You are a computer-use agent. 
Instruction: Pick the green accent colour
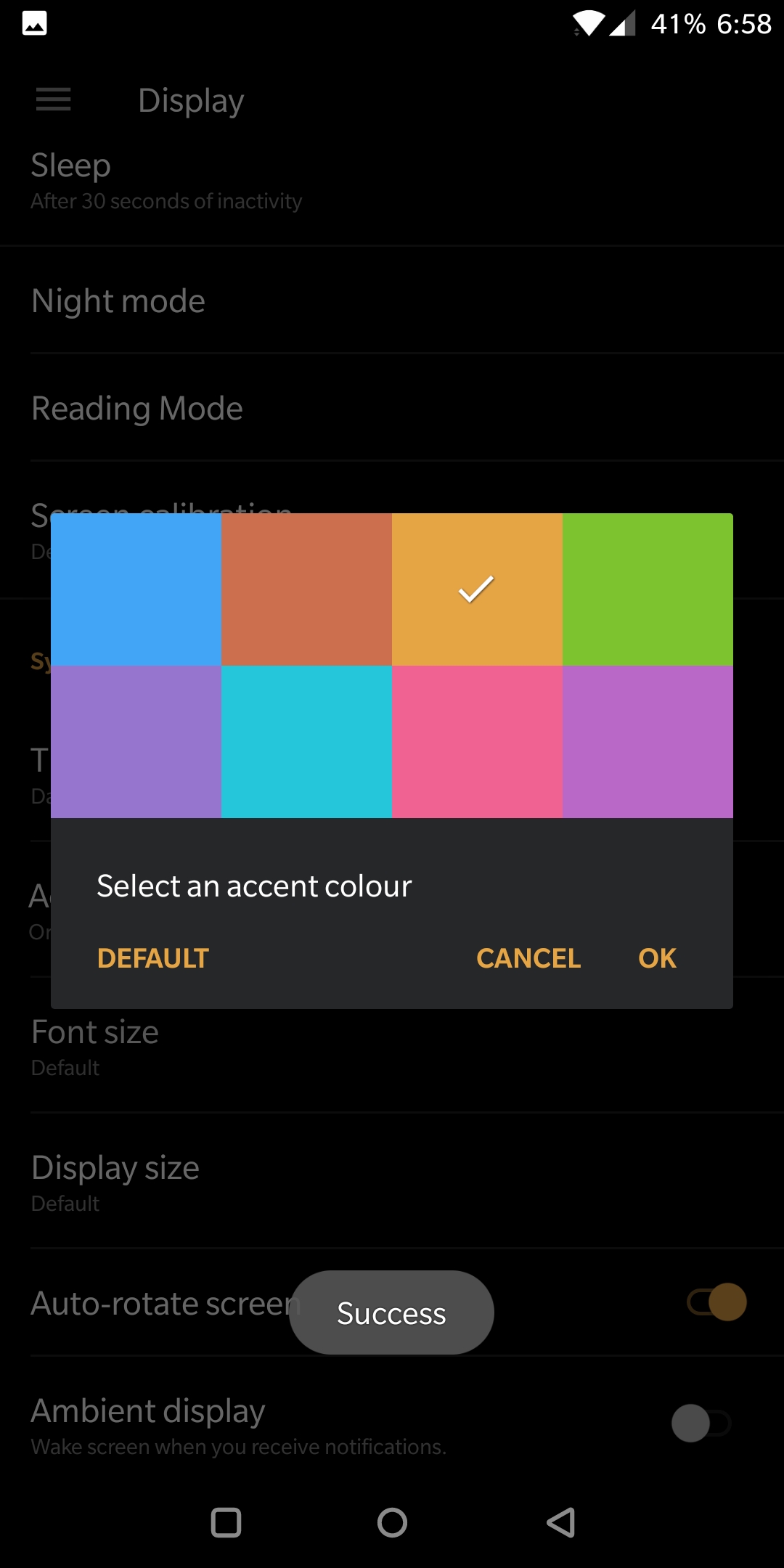pyautogui.click(x=648, y=589)
